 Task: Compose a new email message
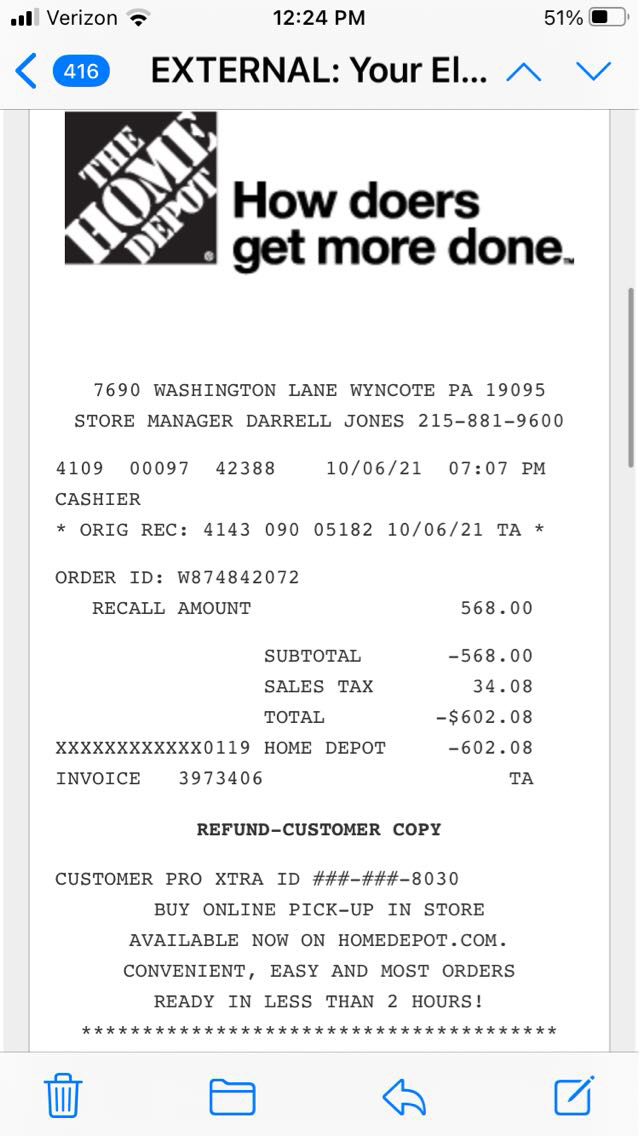pyautogui.click(x=575, y=1095)
